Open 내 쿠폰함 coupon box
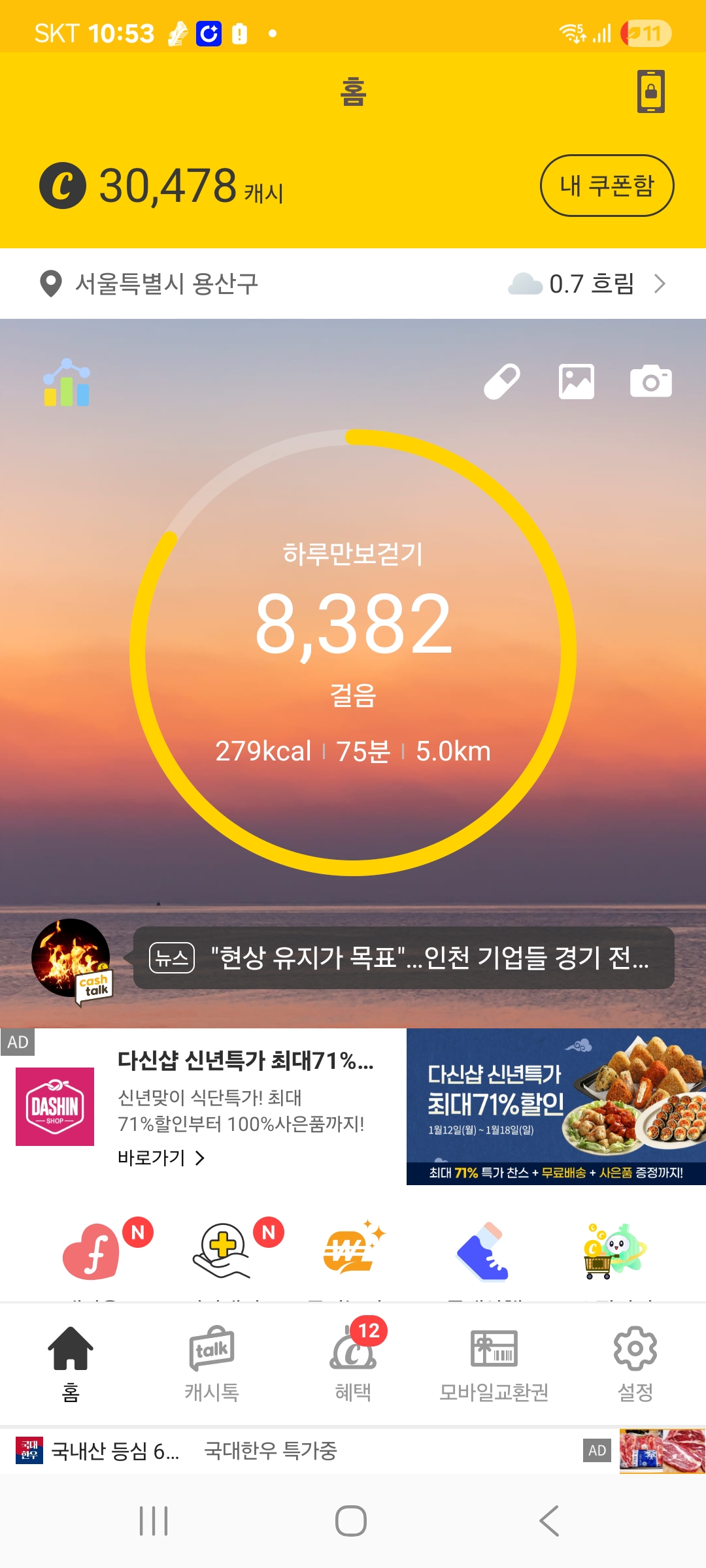 [607, 186]
